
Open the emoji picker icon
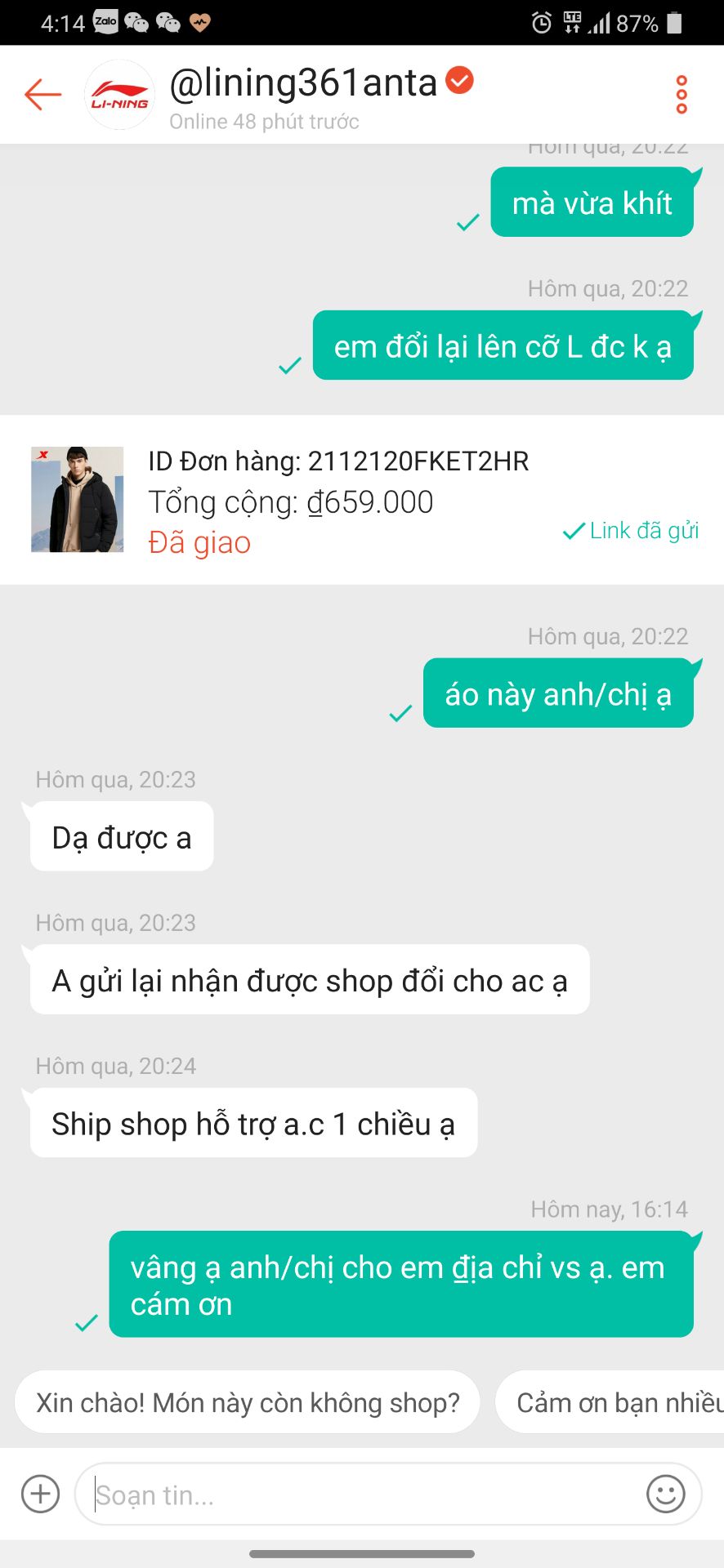point(667,1494)
